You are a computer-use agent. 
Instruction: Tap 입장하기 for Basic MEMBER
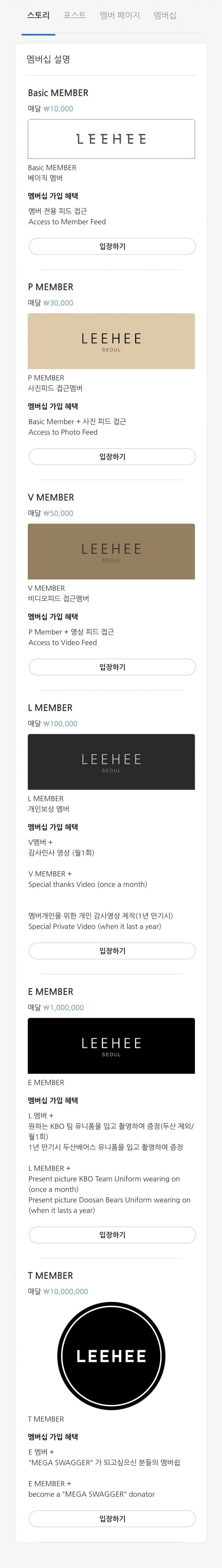click(x=112, y=247)
